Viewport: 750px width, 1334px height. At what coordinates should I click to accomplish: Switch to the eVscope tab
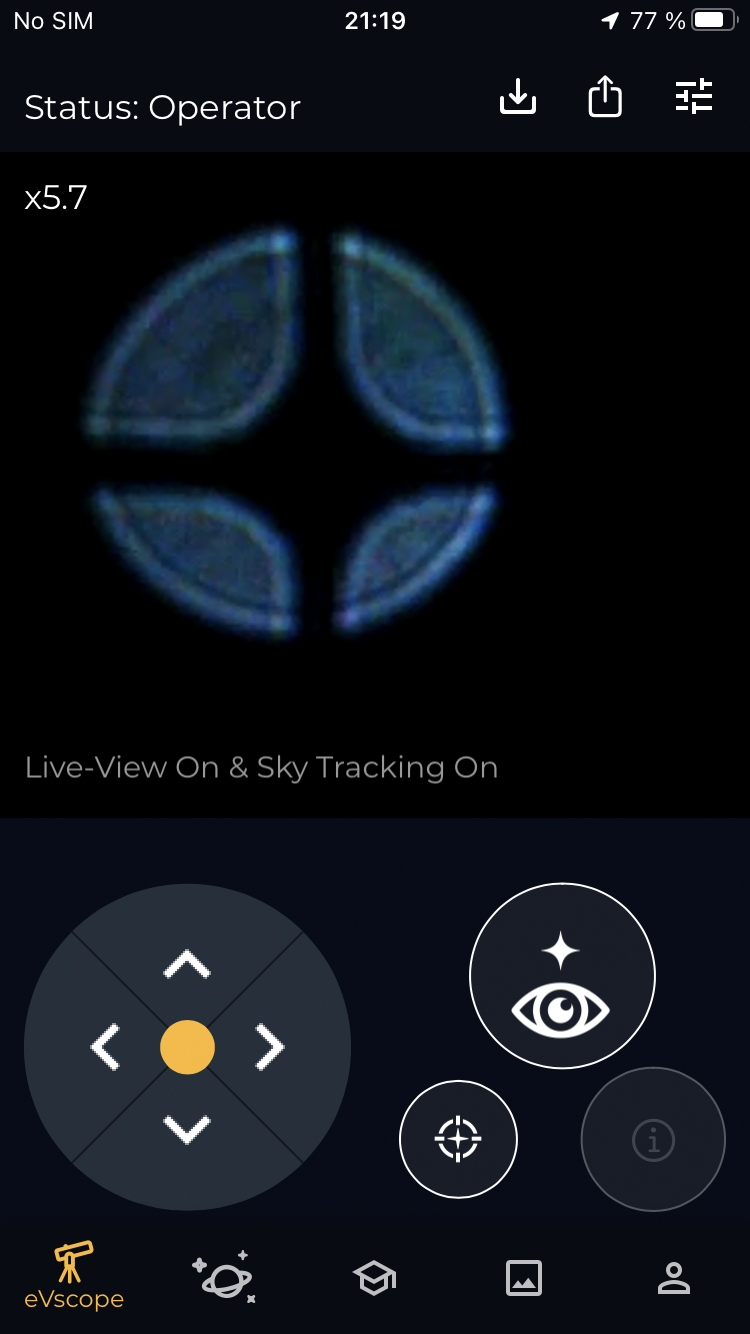[x=74, y=1276]
